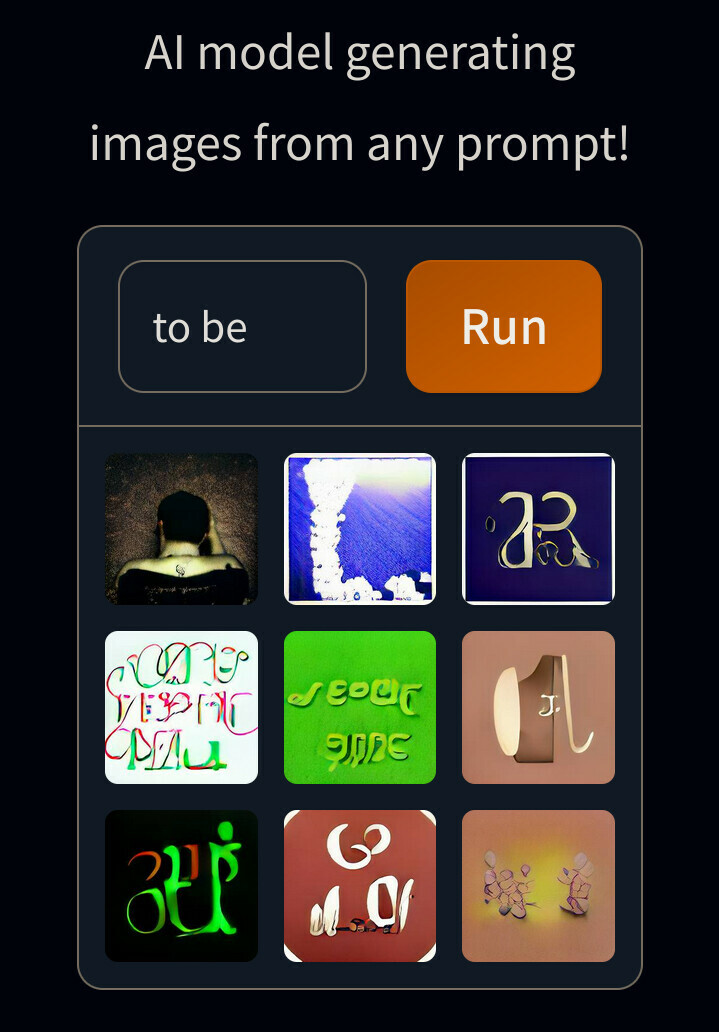
Task: Open the white image with colorful script
Action: tap(181, 707)
